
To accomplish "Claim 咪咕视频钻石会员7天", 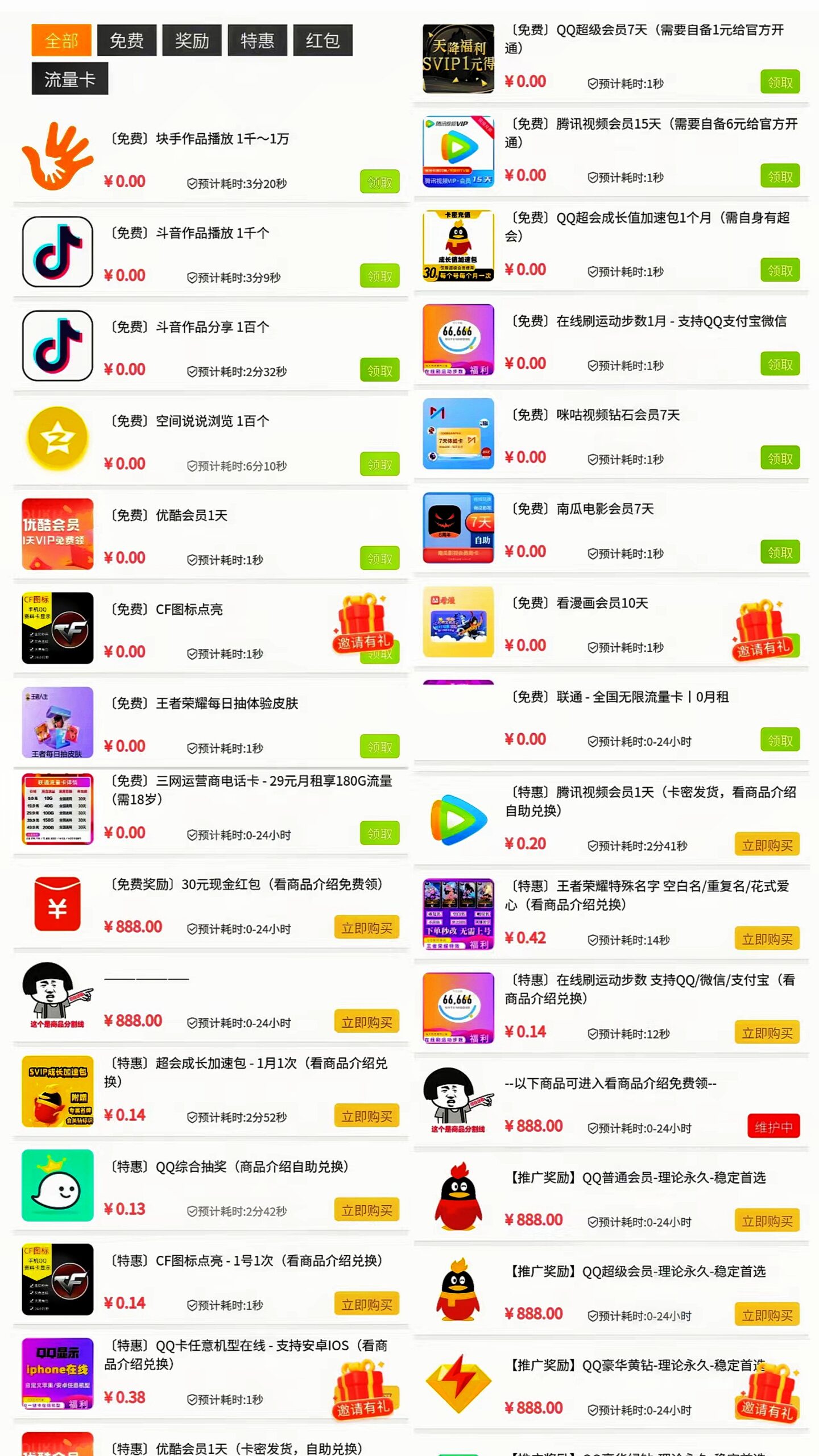I will tap(780, 458).
